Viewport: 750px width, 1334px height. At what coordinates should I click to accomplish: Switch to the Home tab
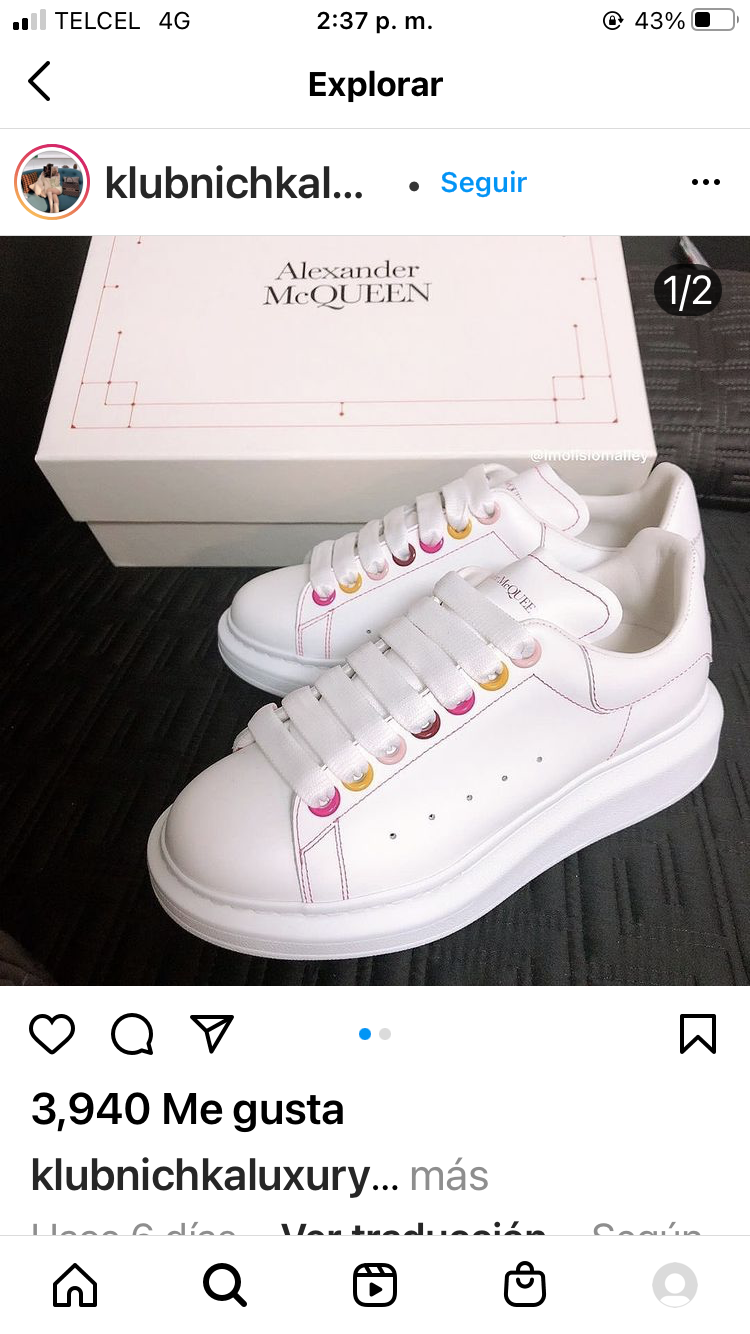(75, 1285)
